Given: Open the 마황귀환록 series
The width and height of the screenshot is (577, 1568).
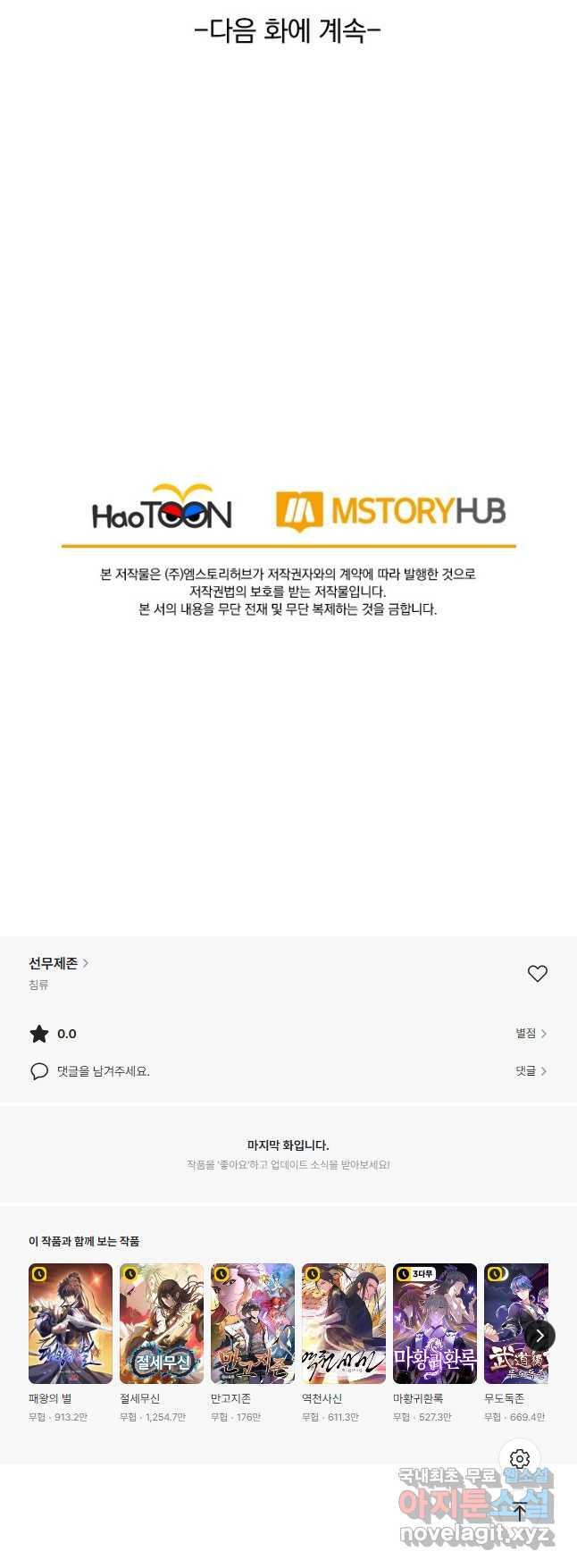Looking at the screenshot, I should click(435, 1323).
